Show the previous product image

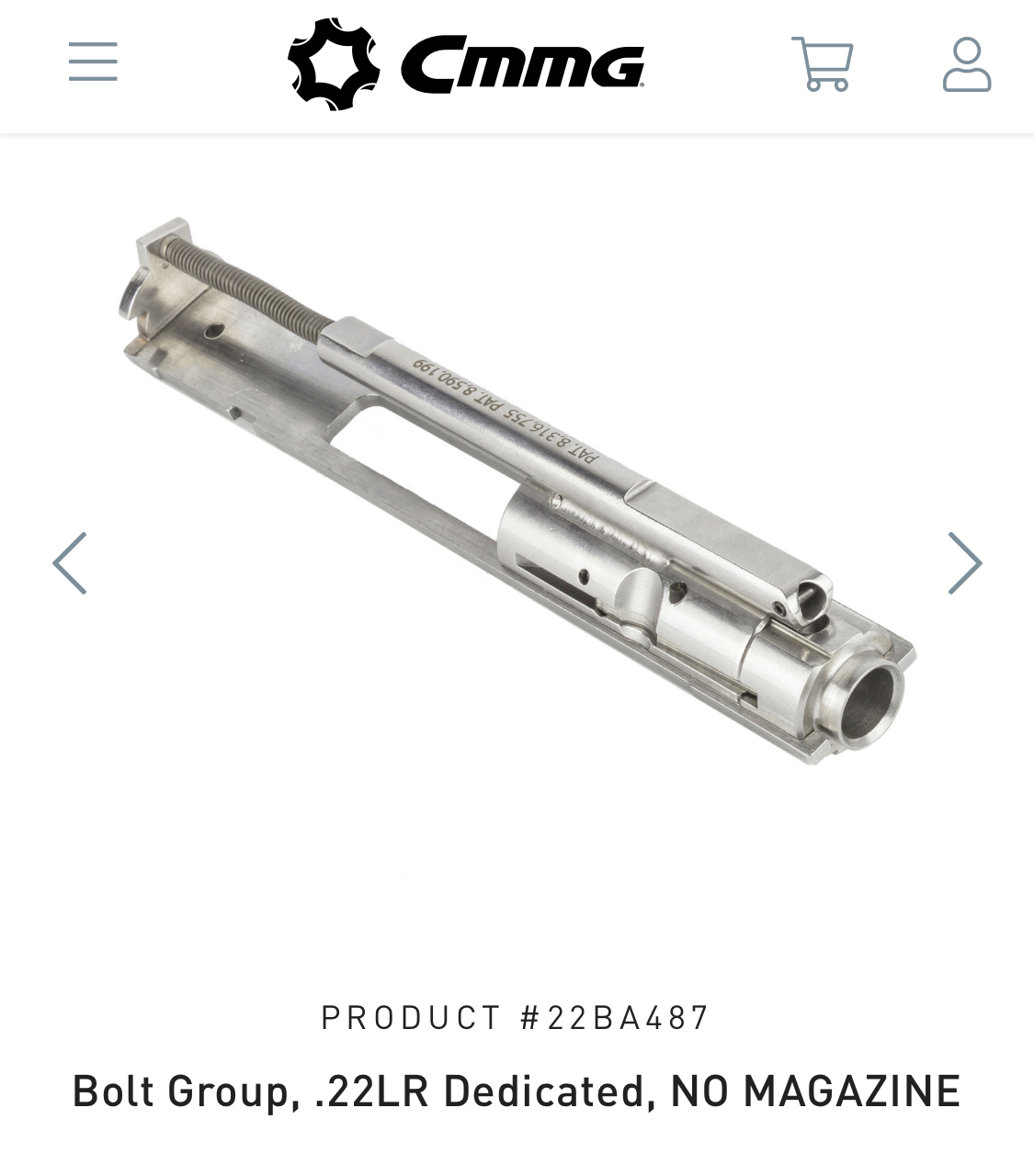pyautogui.click(x=70, y=563)
